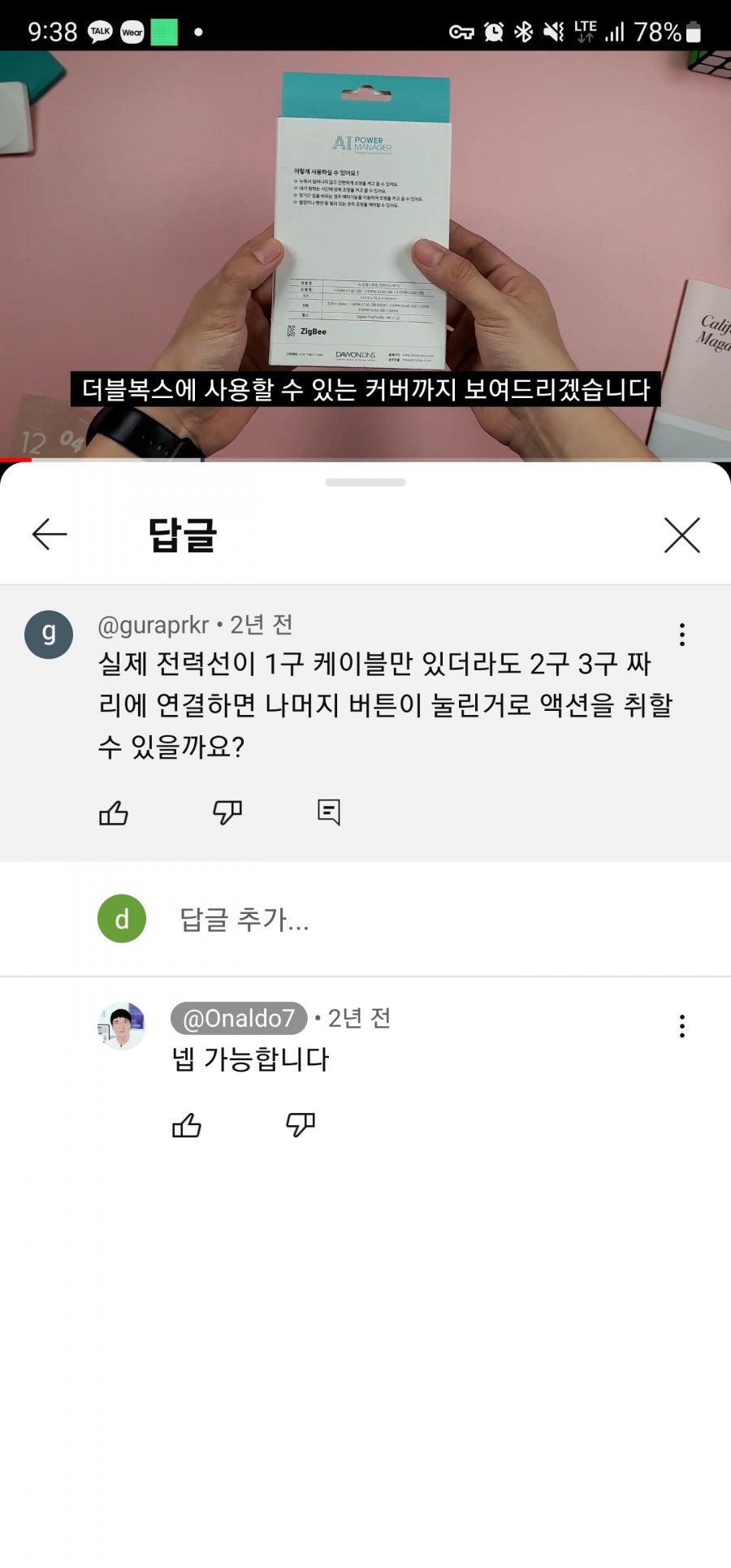View @Onaldo7's profile picture
Image resolution: width=731 pixels, height=1568 pixels.
tap(122, 1026)
